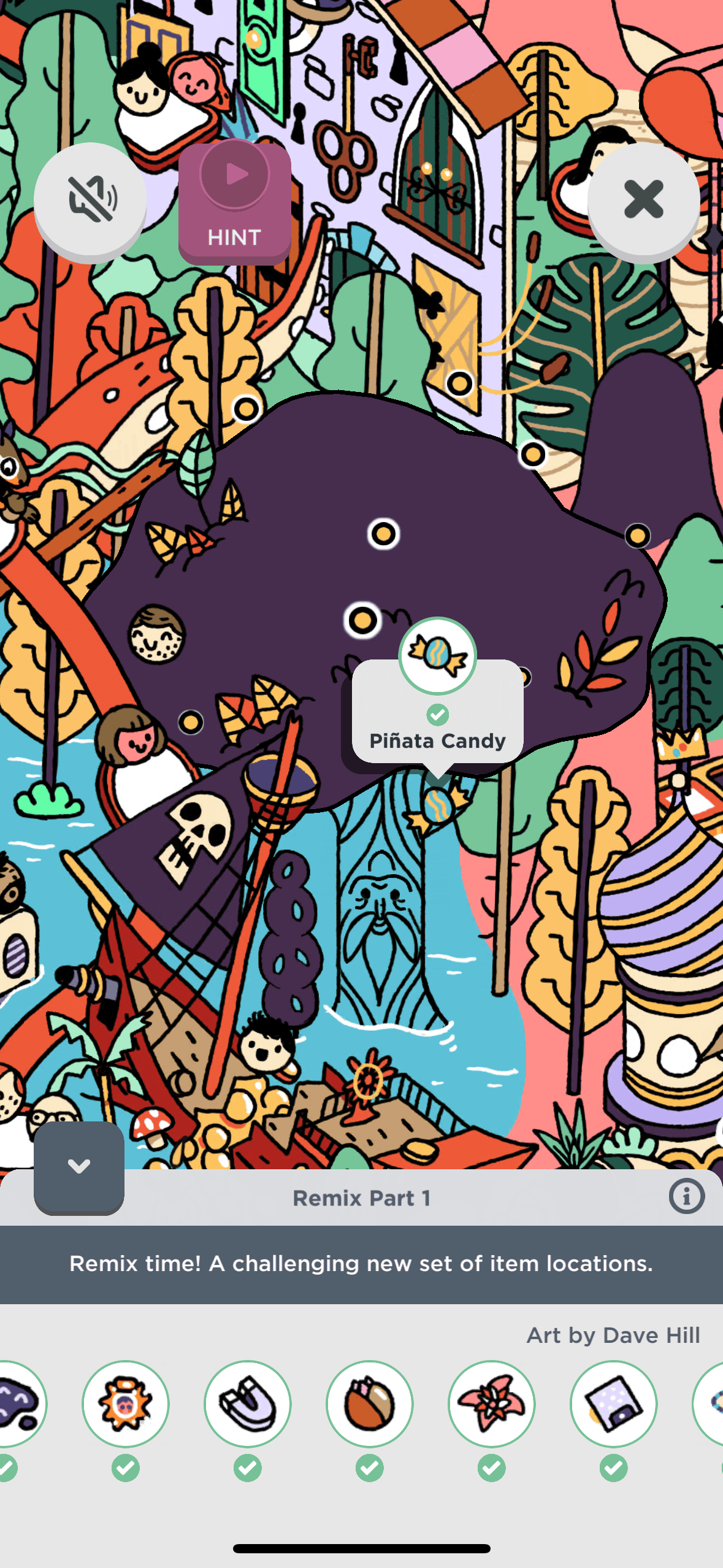Select the orange spiky sun face item
The image size is (723, 1568).
[x=126, y=1403]
